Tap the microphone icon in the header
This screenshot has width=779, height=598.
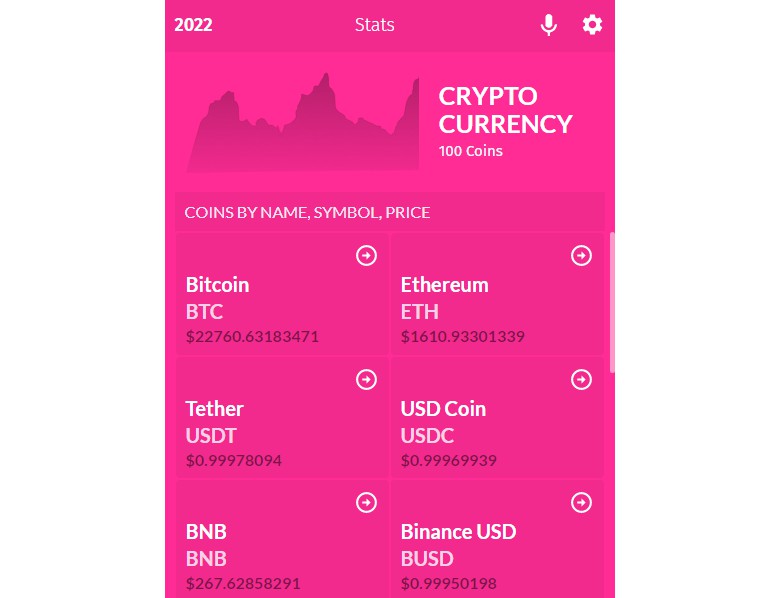(x=548, y=25)
